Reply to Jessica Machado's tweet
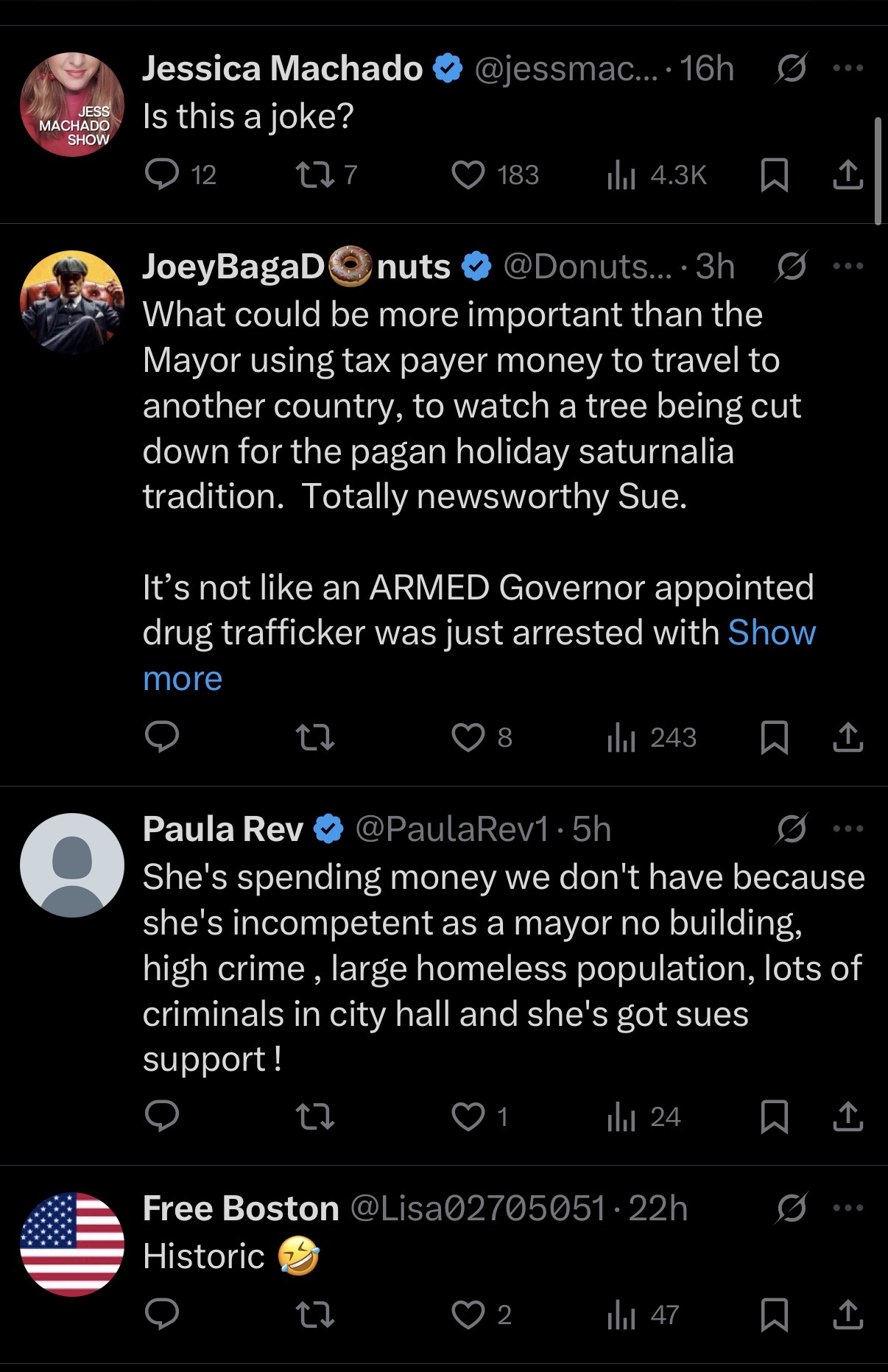The width and height of the screenshot is (888, 1372). (x=162, y=175)
